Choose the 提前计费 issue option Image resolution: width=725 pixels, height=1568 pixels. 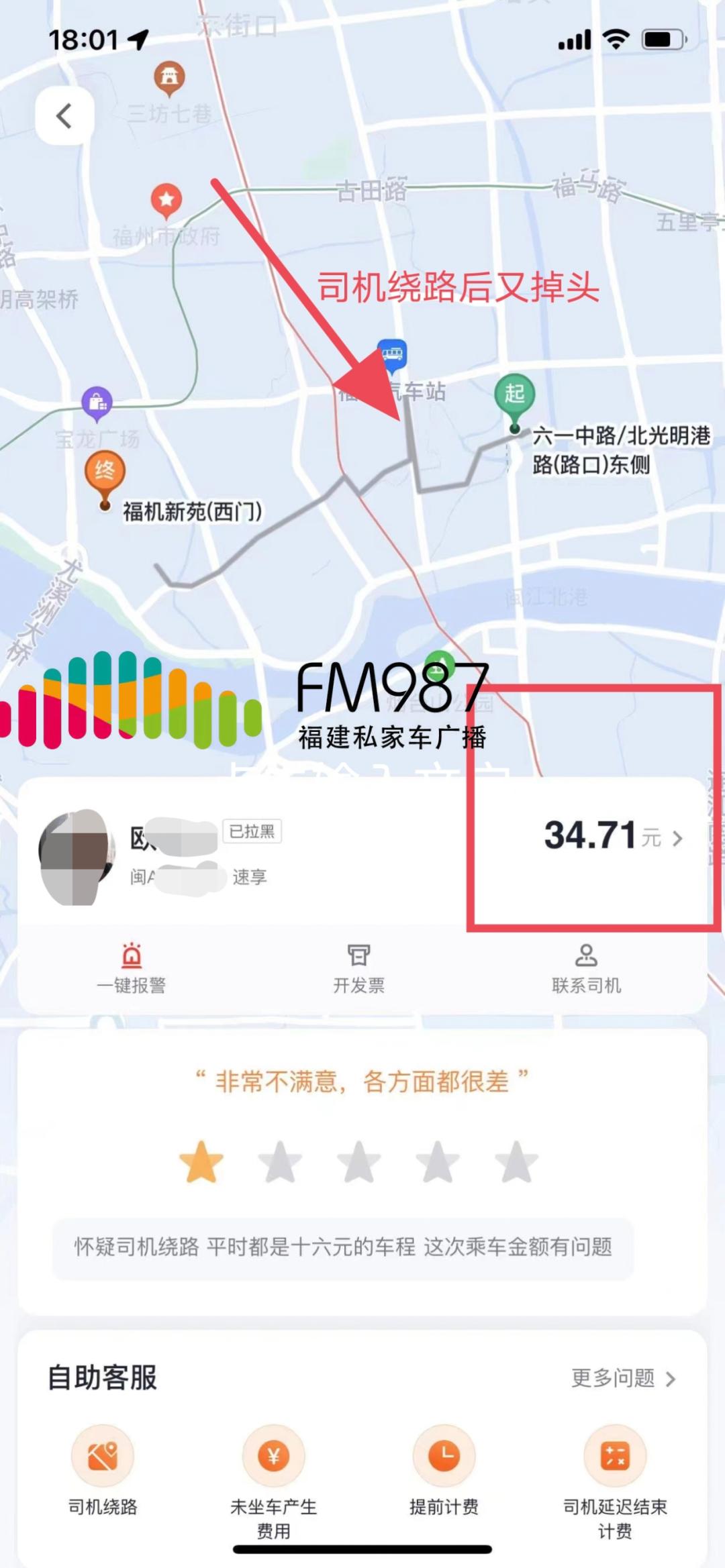pos(444,1471)
